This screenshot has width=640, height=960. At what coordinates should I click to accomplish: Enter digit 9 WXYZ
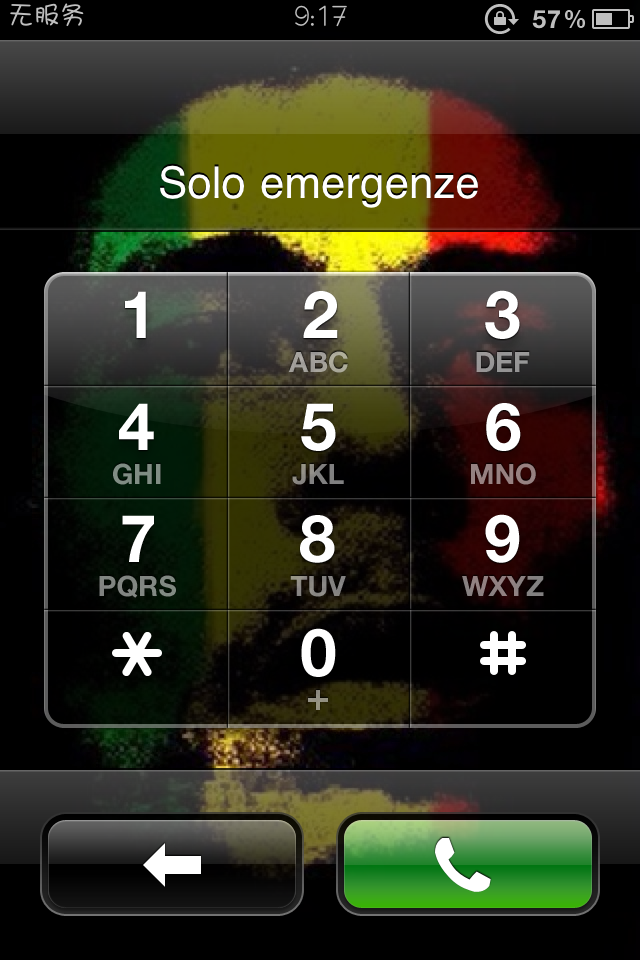[502, 554]
